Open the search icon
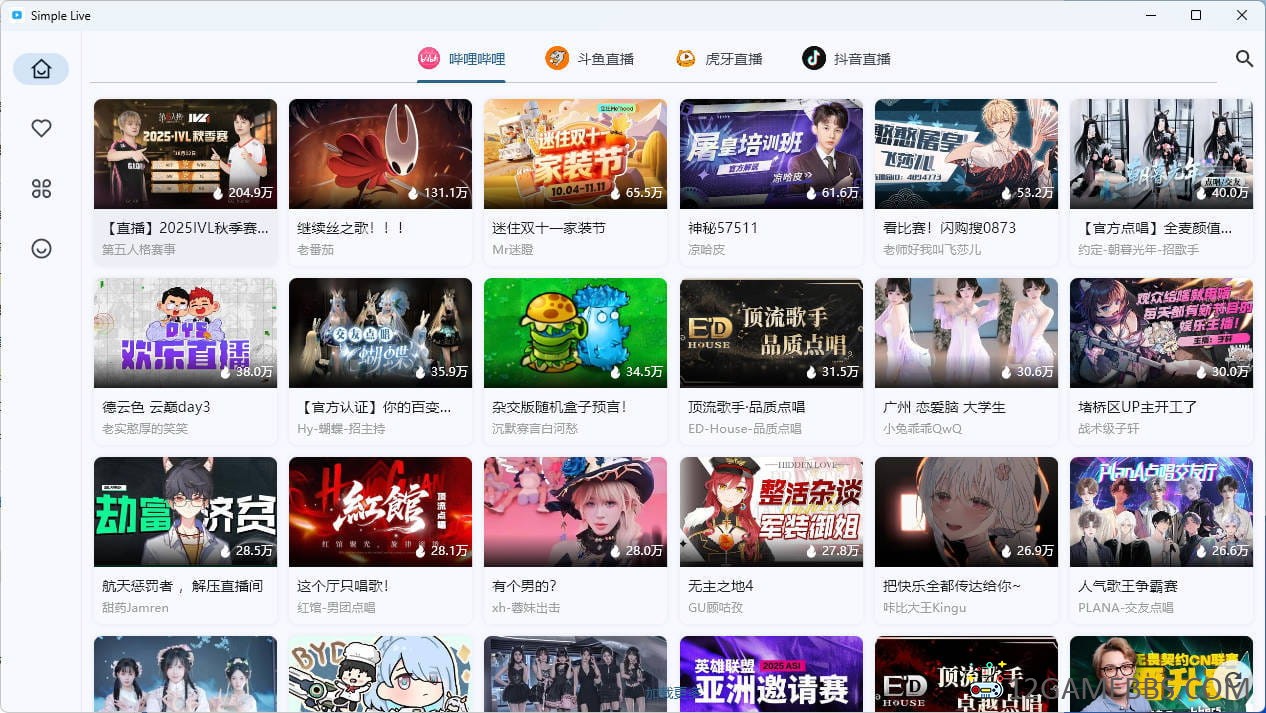The height and width of the screenshot is (713, 1266). click(1244, 59)
